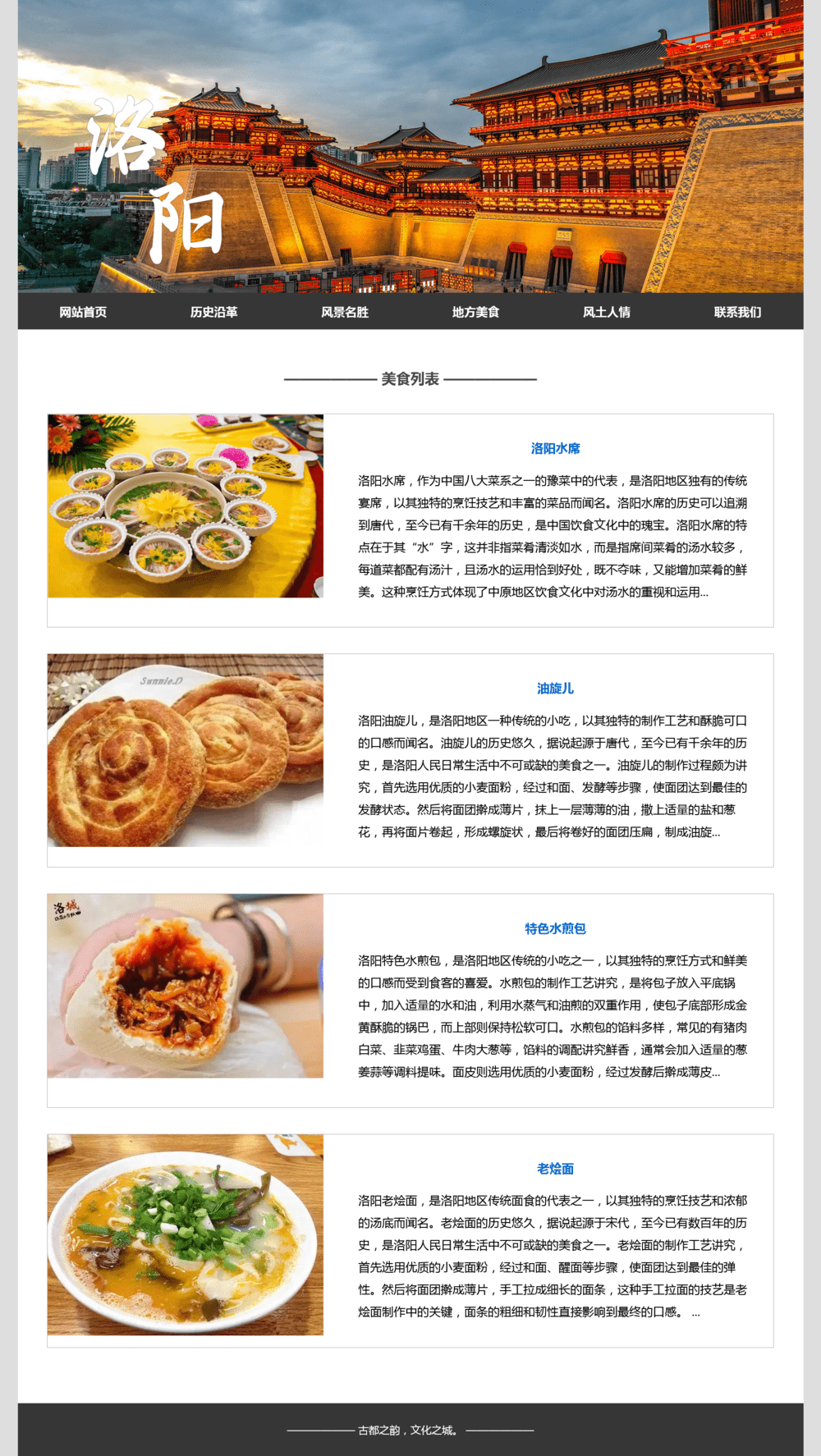Screen dimensions: 821x1456
Task: Tap 联系我们 nav link
Action: (737, 312)
